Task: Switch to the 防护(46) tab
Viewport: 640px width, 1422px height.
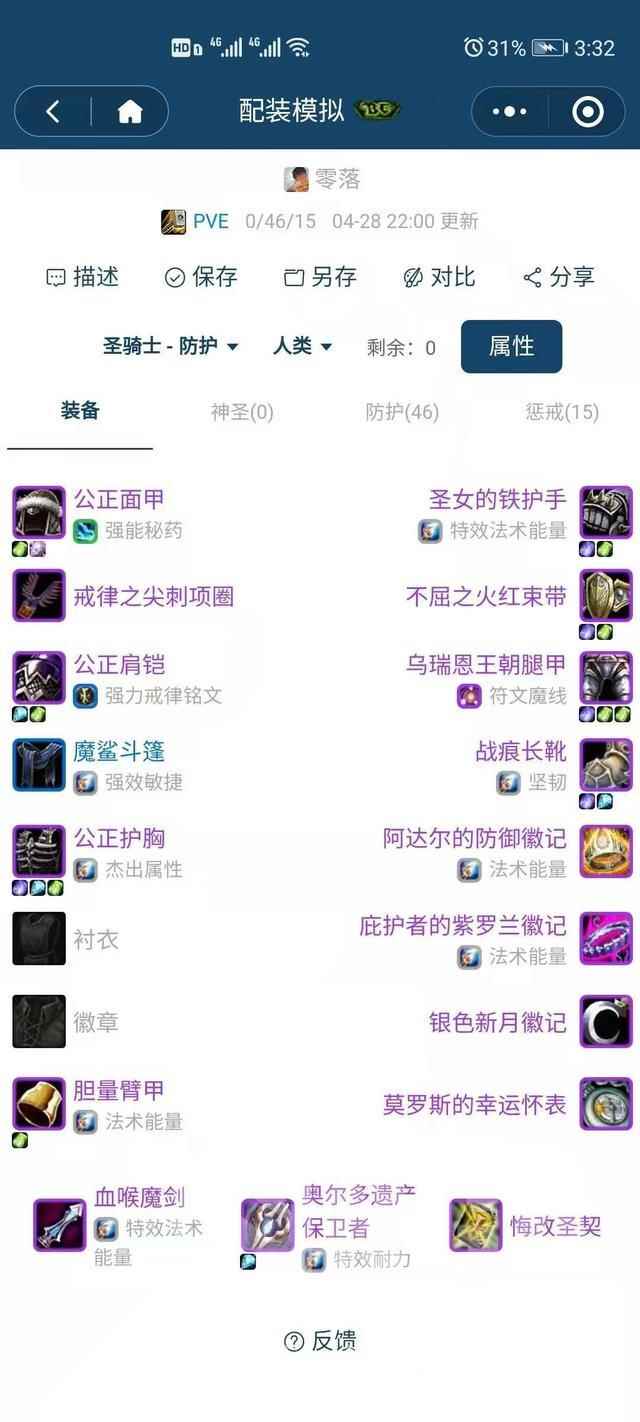Action: pos(402,412)
